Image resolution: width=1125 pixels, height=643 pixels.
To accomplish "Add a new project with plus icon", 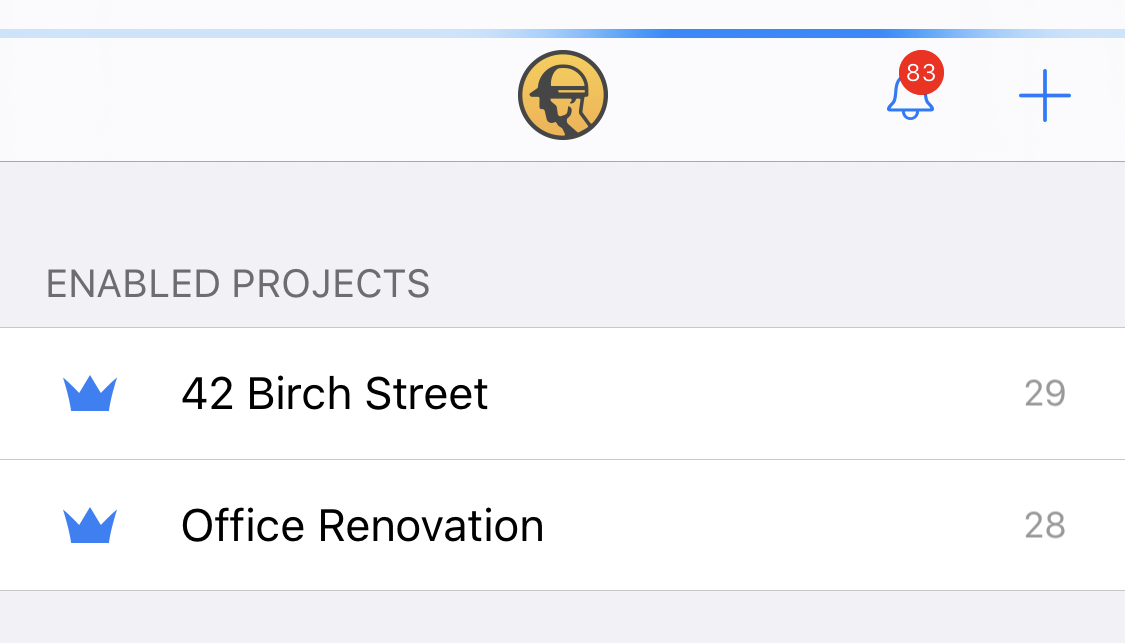I will [x=1044, y=96].
